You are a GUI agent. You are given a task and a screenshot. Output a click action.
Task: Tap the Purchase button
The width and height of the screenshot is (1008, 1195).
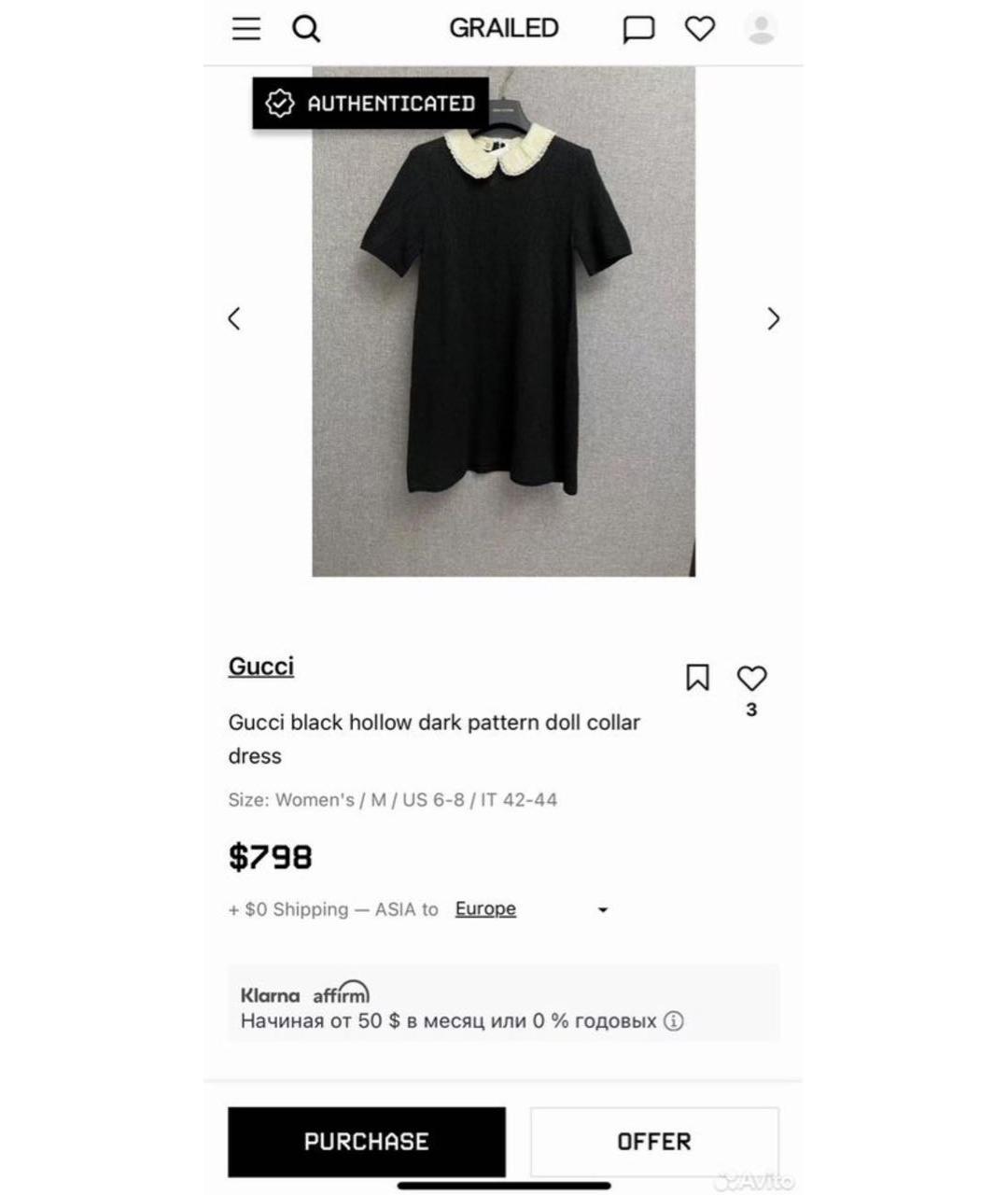367,1142
